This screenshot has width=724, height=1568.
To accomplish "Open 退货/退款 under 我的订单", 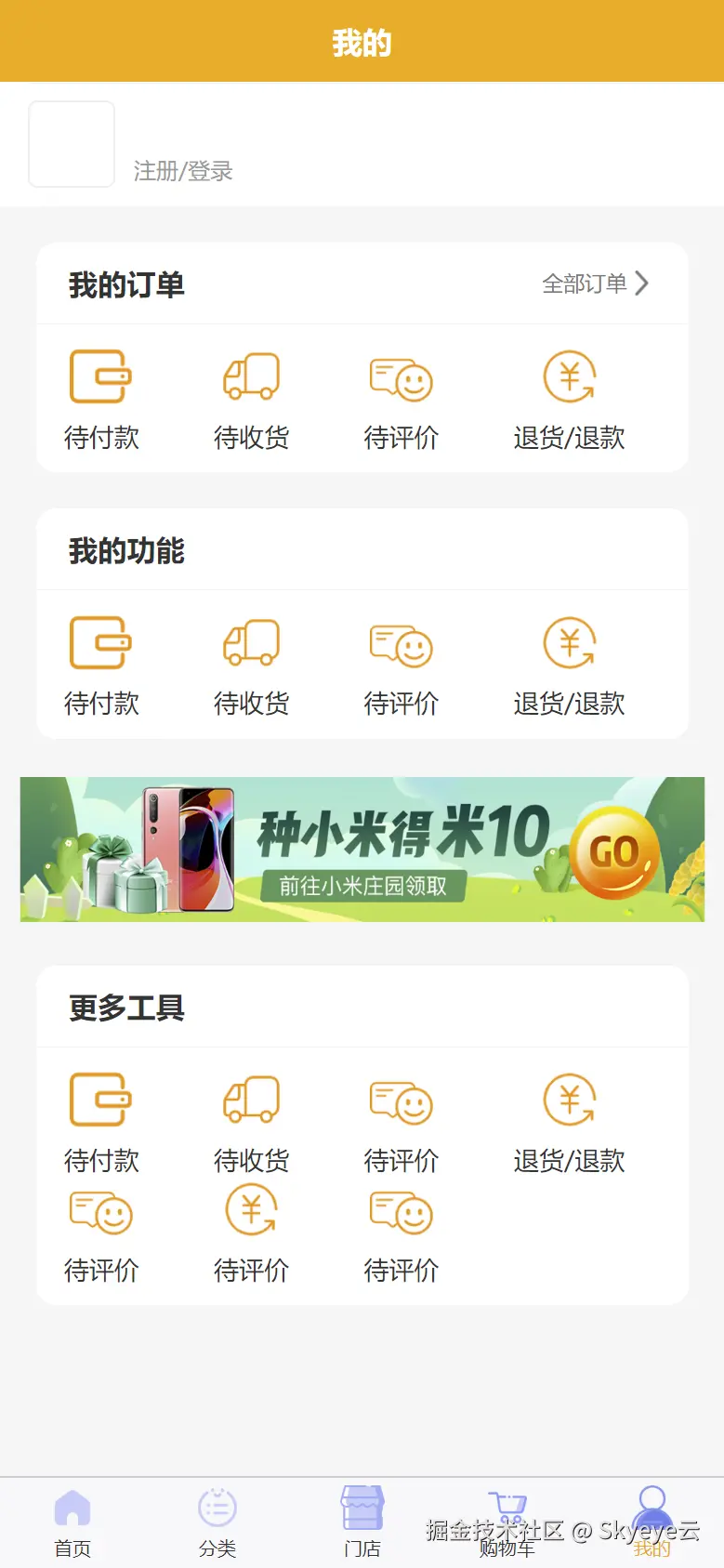I will click(569, 398).
